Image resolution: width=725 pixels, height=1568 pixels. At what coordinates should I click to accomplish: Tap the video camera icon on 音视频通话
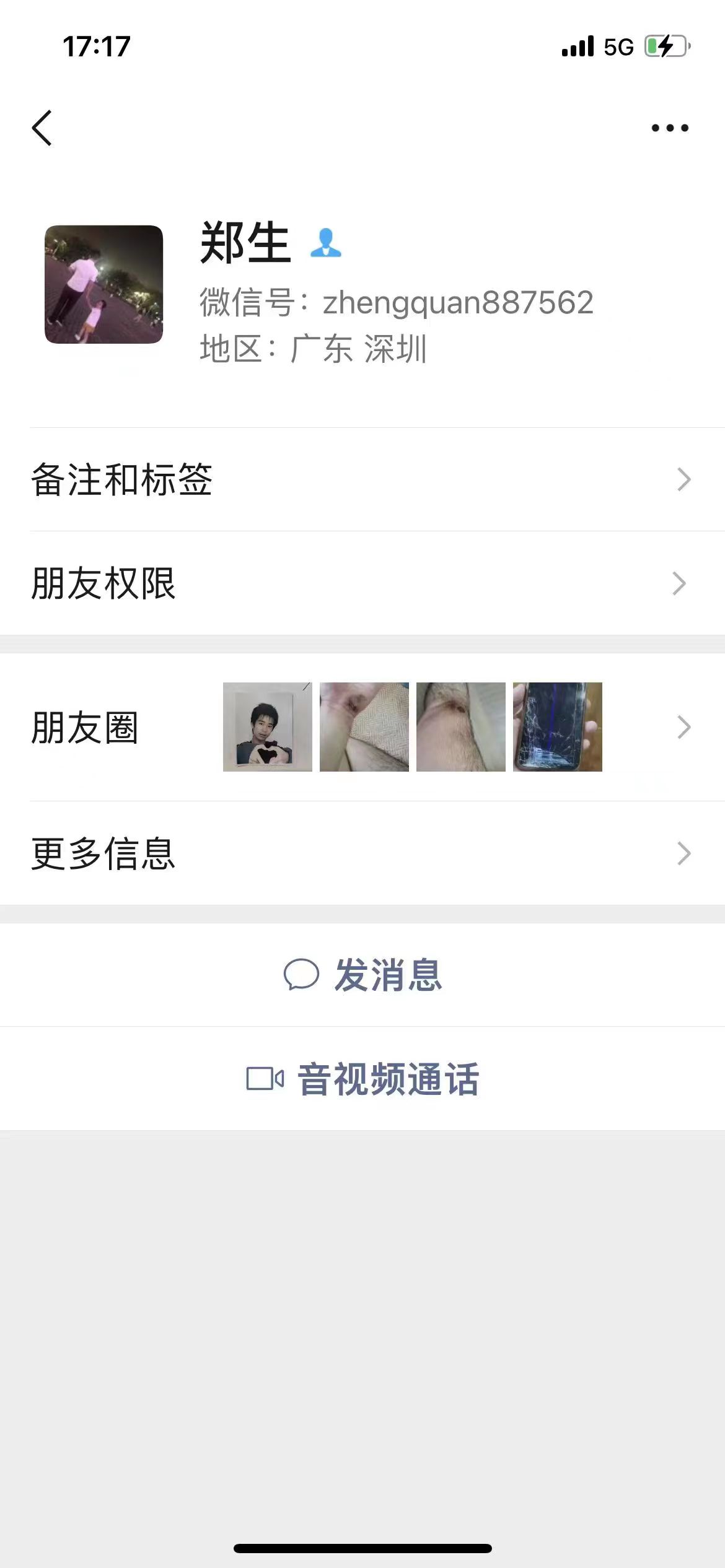(263, 1075)
